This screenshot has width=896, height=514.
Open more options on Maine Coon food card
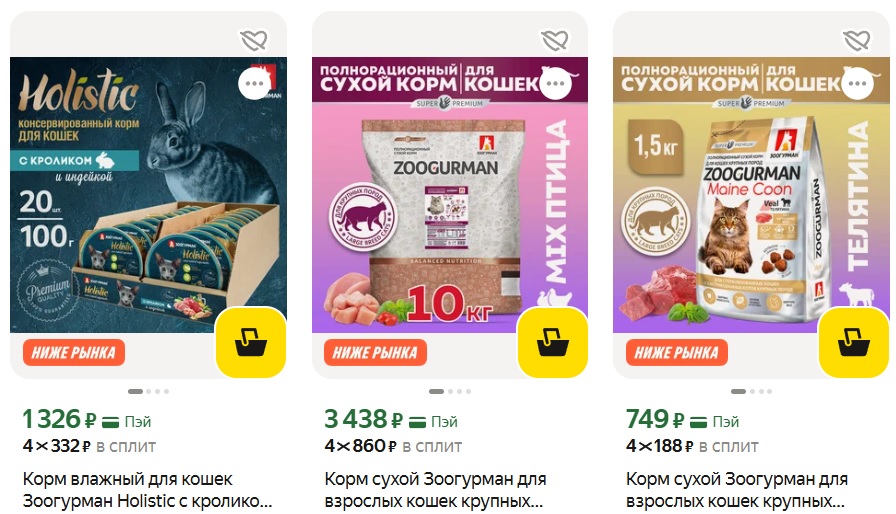(x=857, y=83)
